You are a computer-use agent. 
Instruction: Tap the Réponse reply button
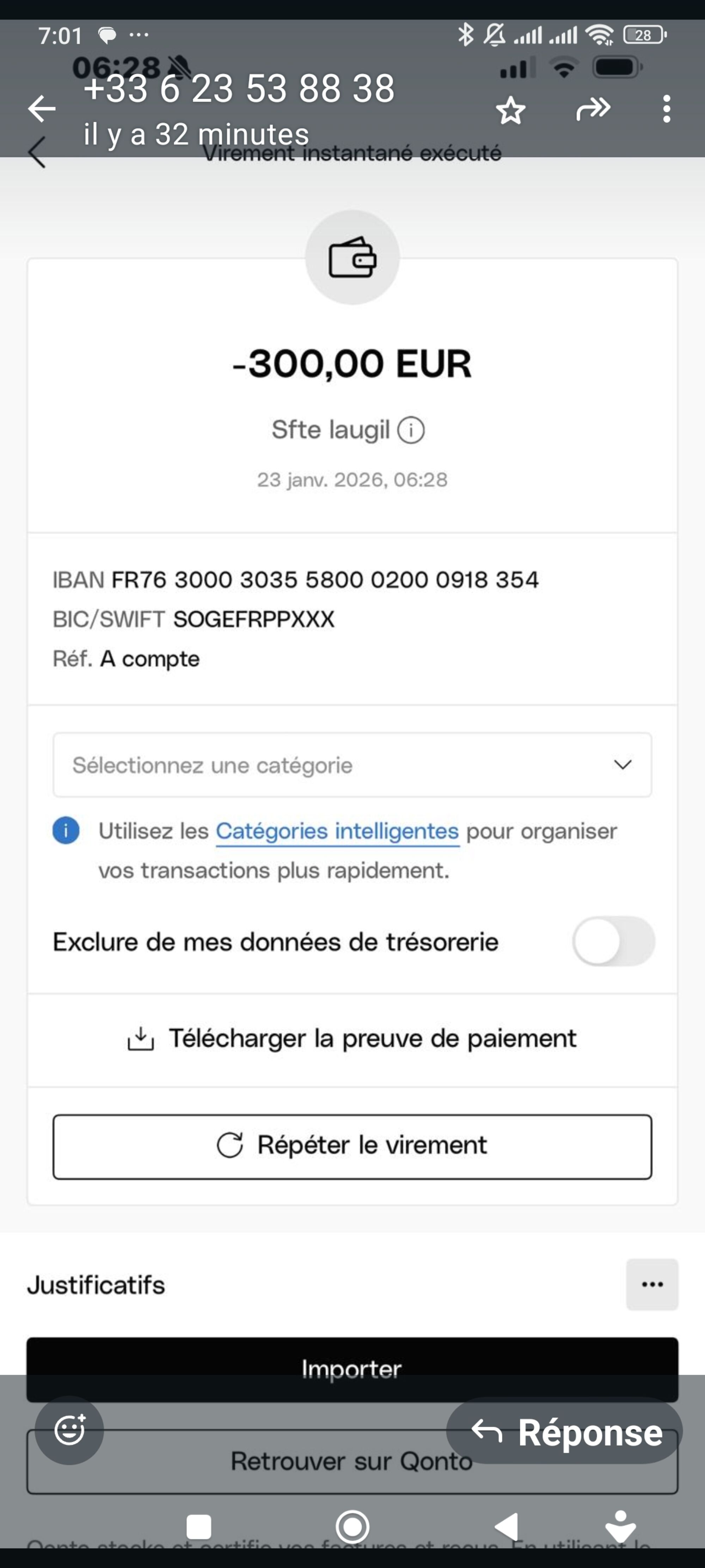pos(564,1432)
